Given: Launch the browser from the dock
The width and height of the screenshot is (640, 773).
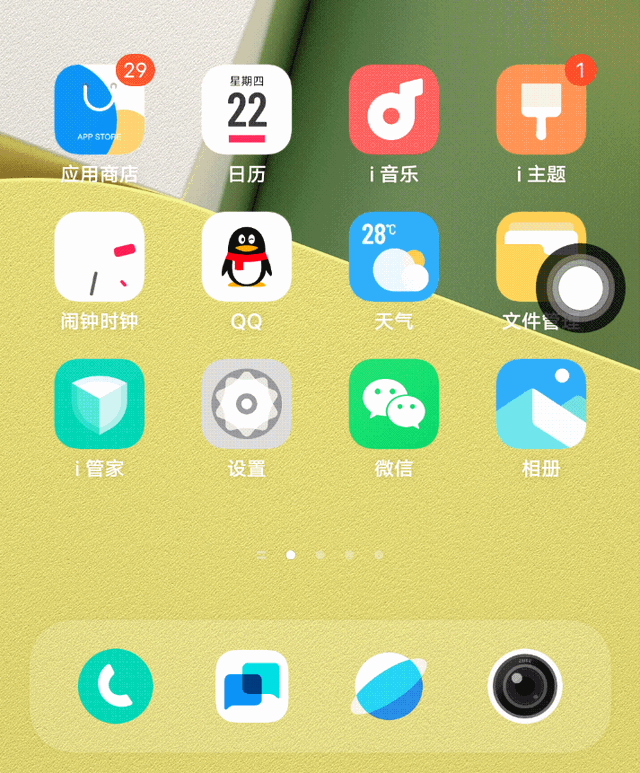Looking at the screenshot, I should pyautogui.click(x=388, y=686).
